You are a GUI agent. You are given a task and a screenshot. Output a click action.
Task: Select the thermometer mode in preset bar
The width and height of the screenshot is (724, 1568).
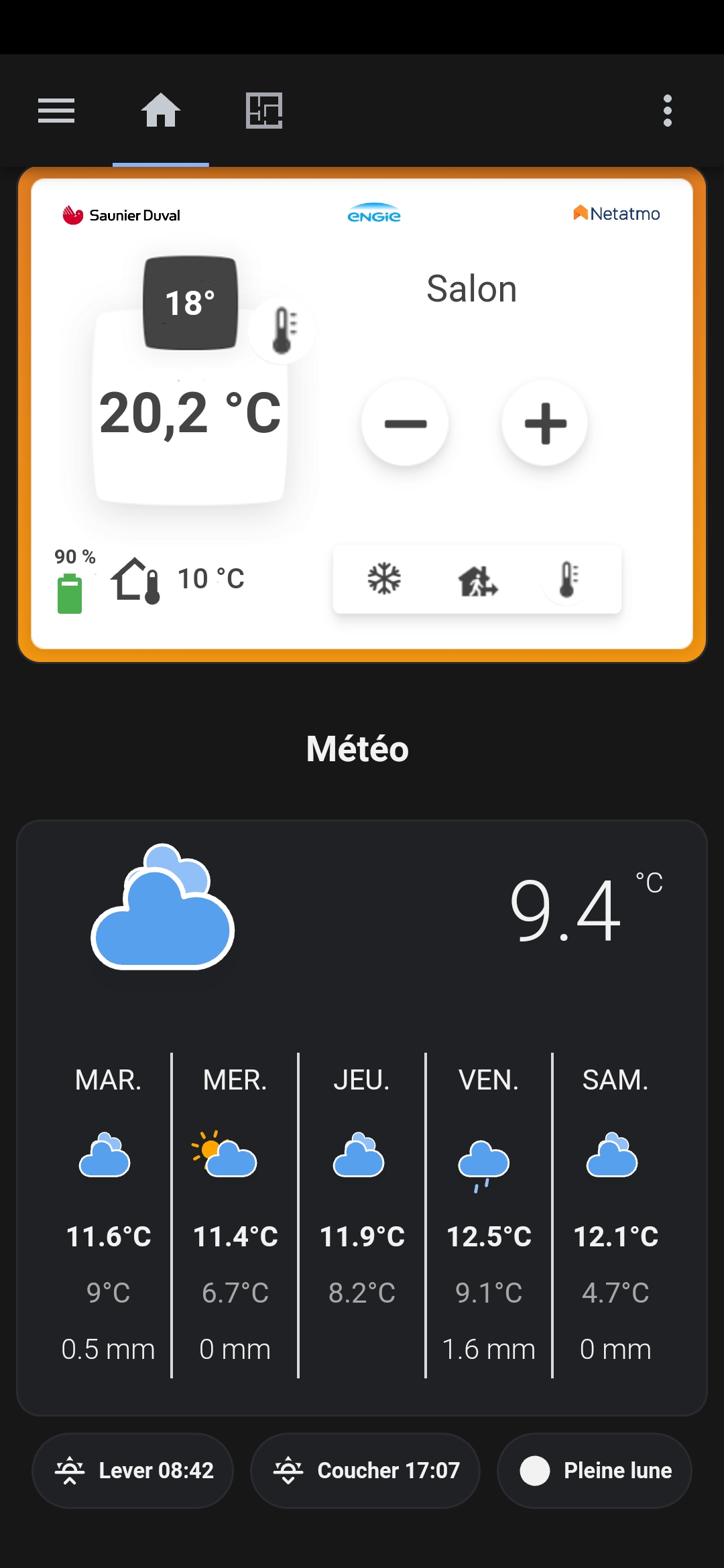point(568,579)
